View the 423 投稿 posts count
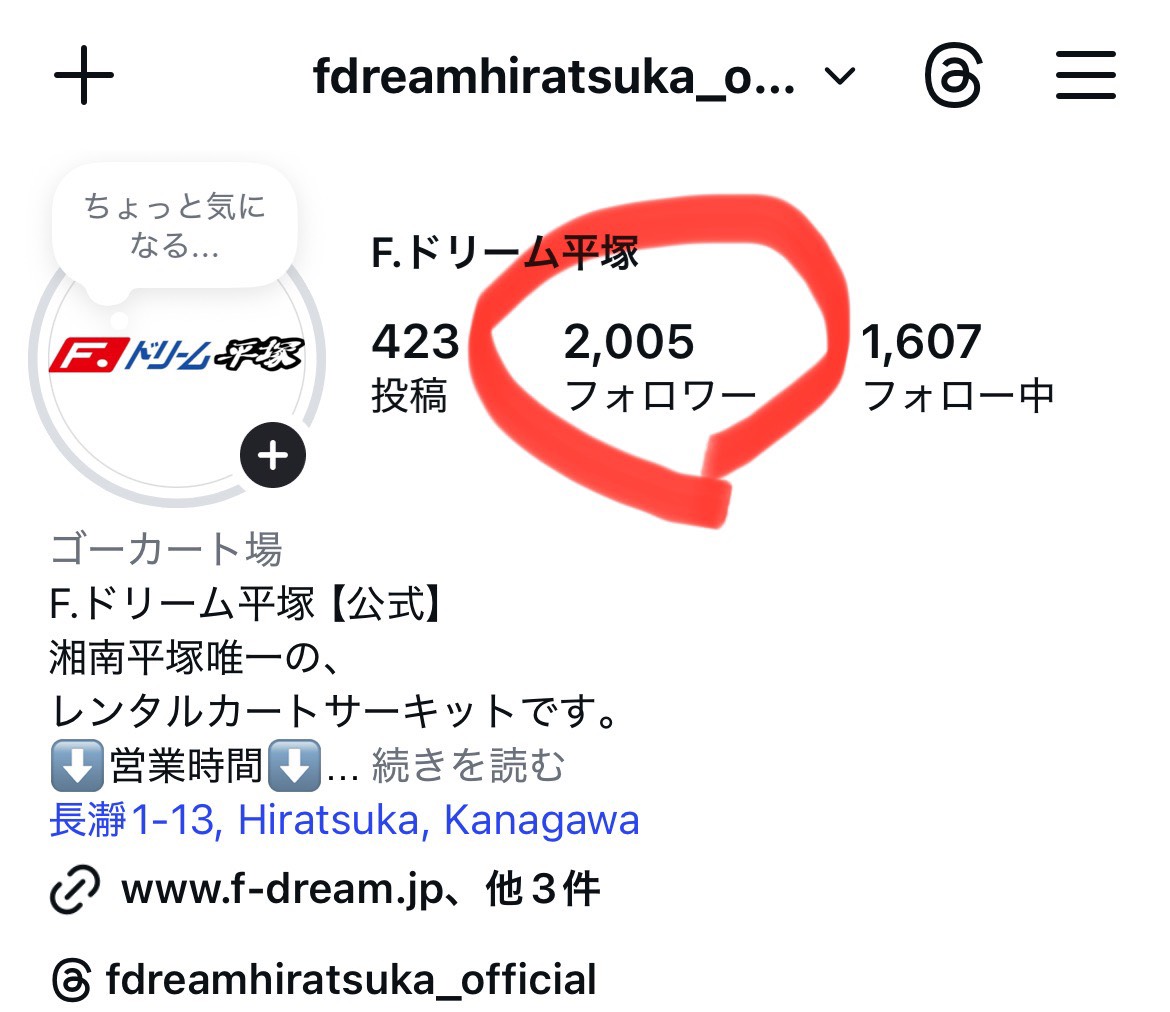This screenshot has height=1012, width=1170. coord(414,367)
